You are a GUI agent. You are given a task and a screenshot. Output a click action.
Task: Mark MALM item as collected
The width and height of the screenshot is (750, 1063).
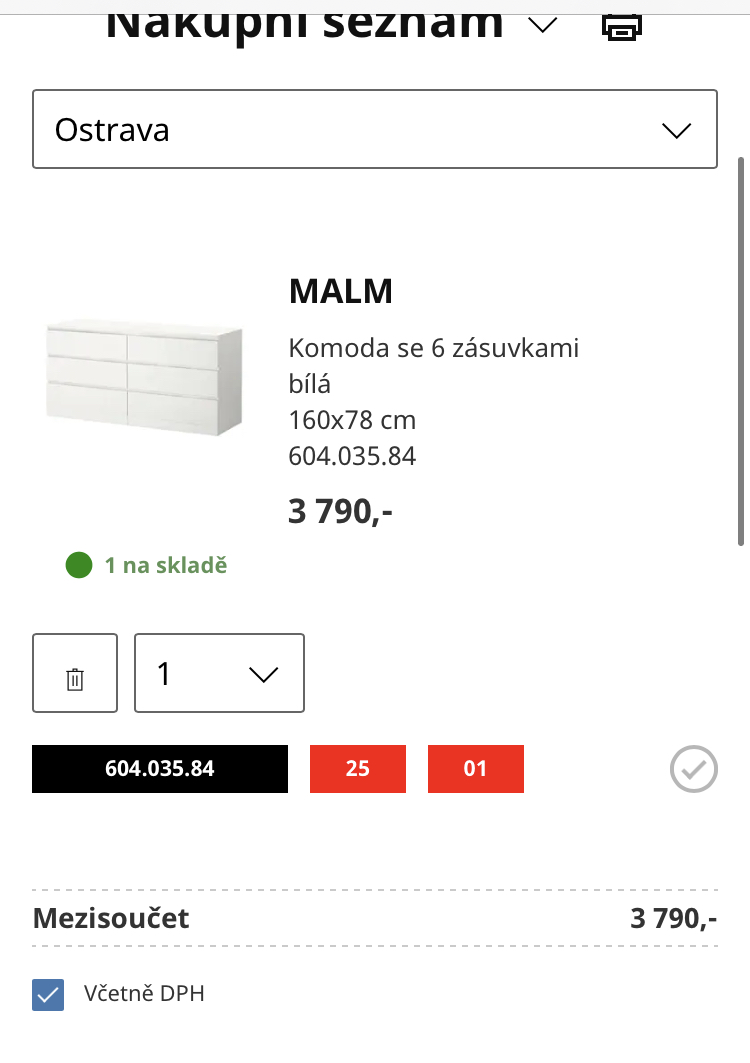[693, 770]
